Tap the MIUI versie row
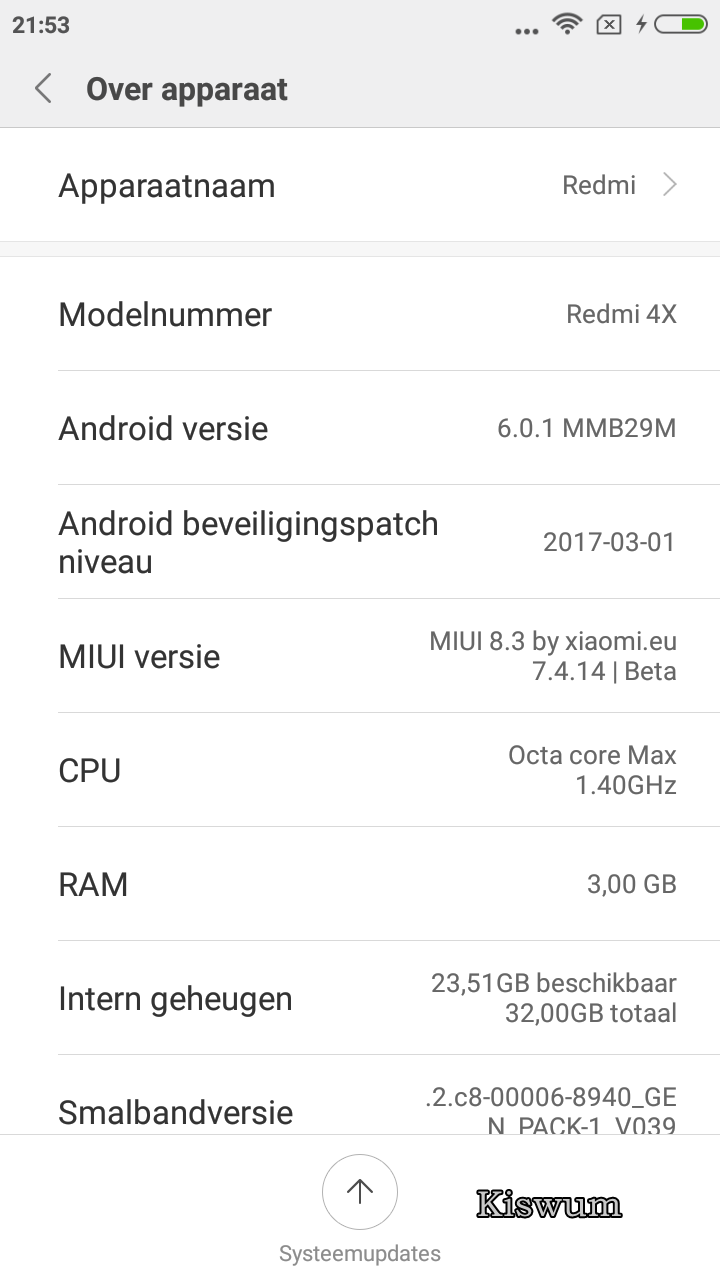Screen dimensions: 720x1280 360,656
